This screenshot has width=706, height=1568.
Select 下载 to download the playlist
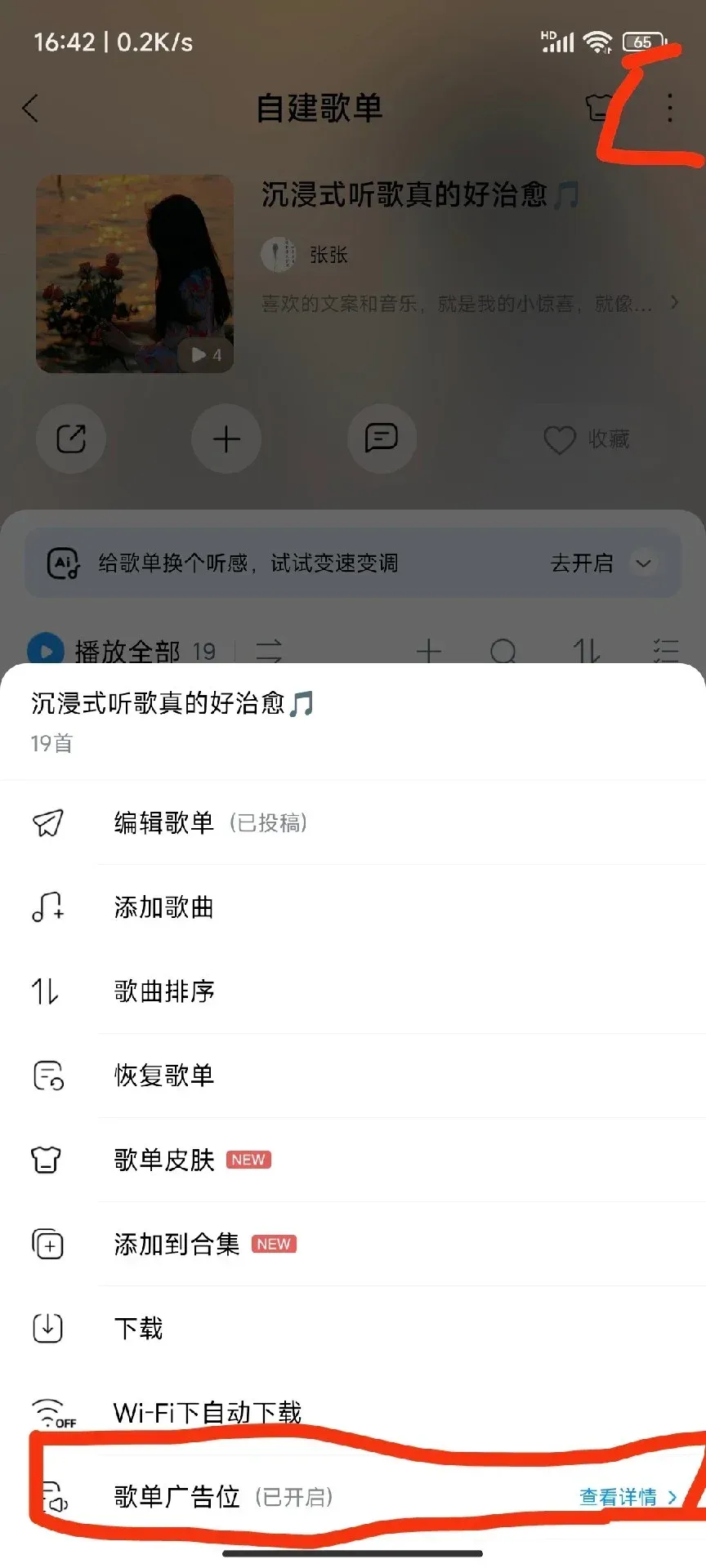pos(139,1328)
